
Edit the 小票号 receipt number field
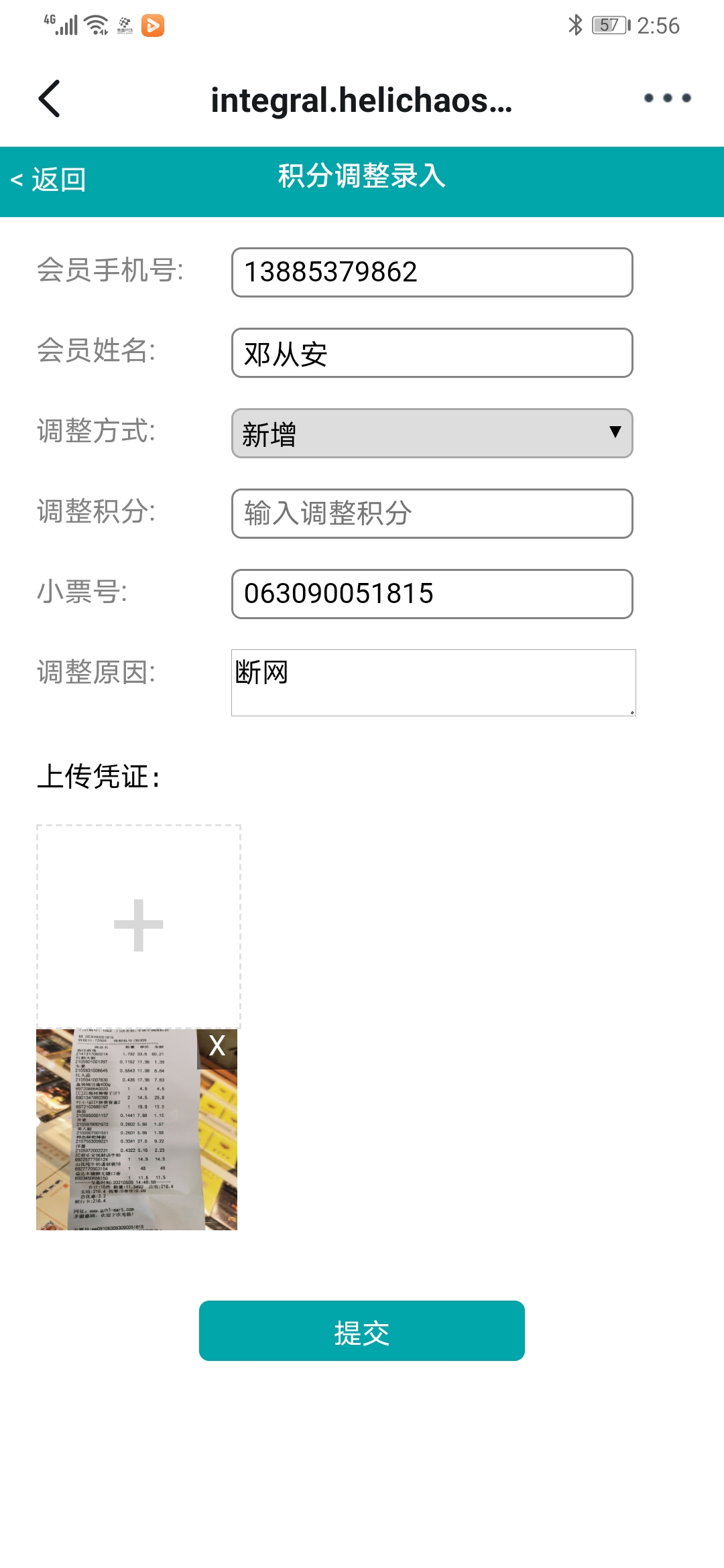(x=432, y=594)
